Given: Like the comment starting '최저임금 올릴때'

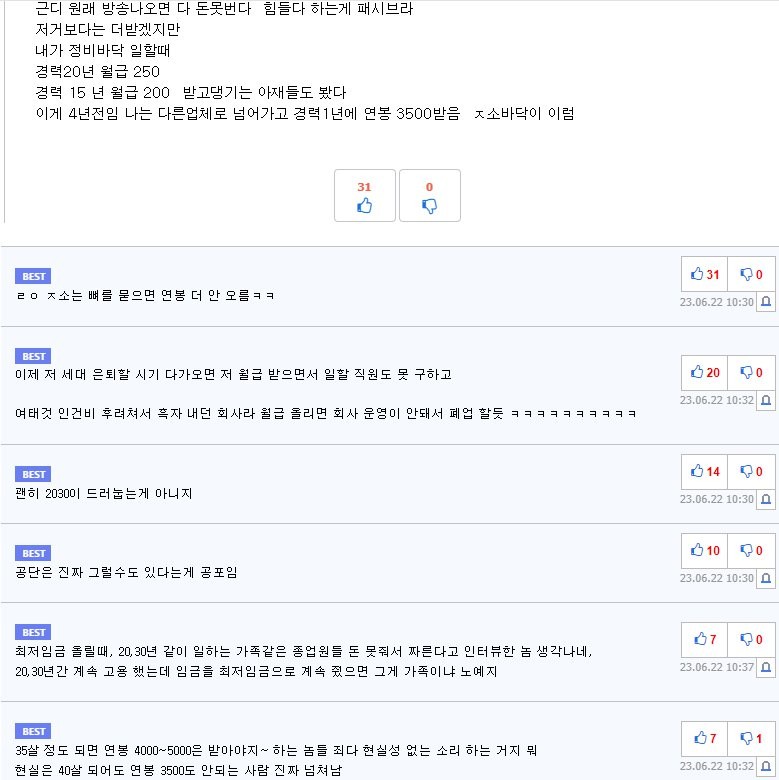Looking at the screenshot, I should (x=704, y=639).
